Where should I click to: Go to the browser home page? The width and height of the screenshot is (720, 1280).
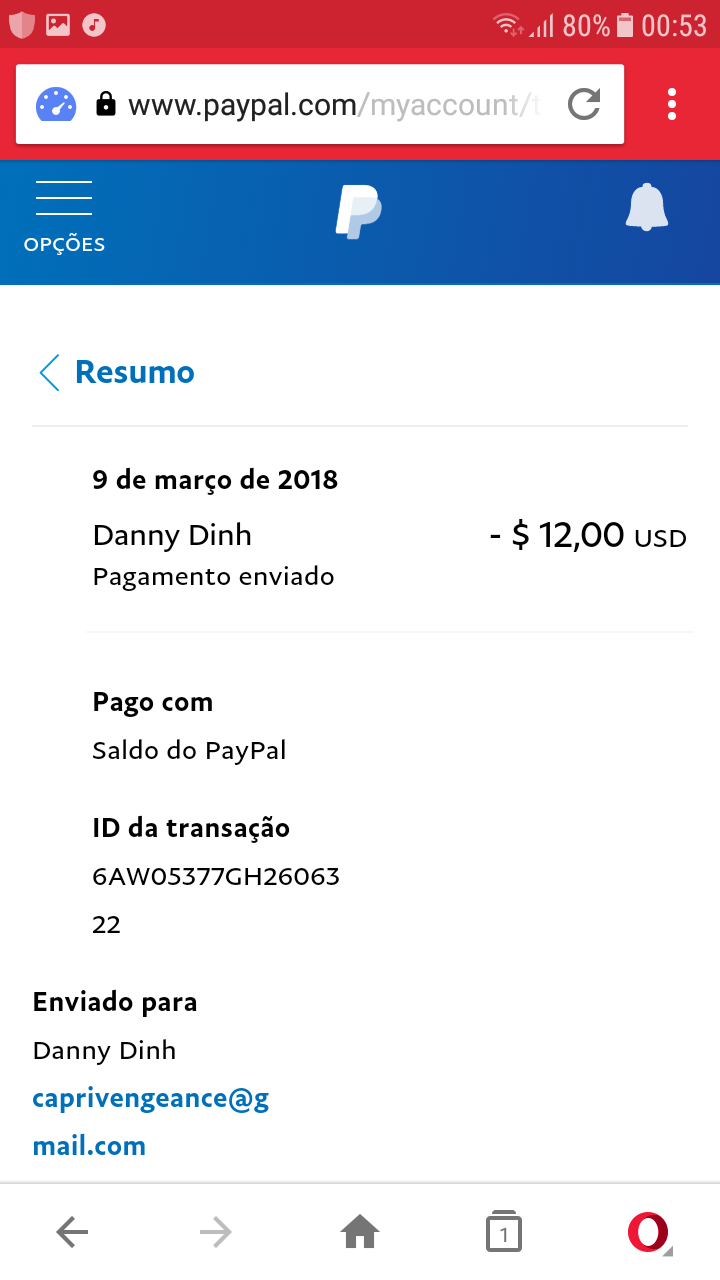point(360,1233)
